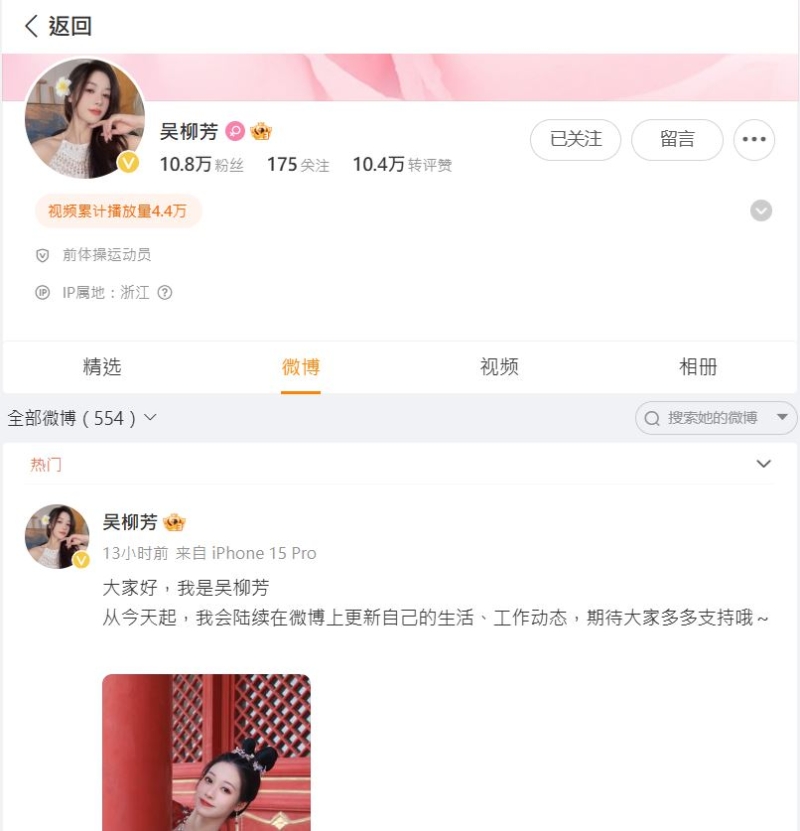Viewport: 800px width, 831px height.
Task: Click the magnifier icon in the search box
Action: click(652, 418)
